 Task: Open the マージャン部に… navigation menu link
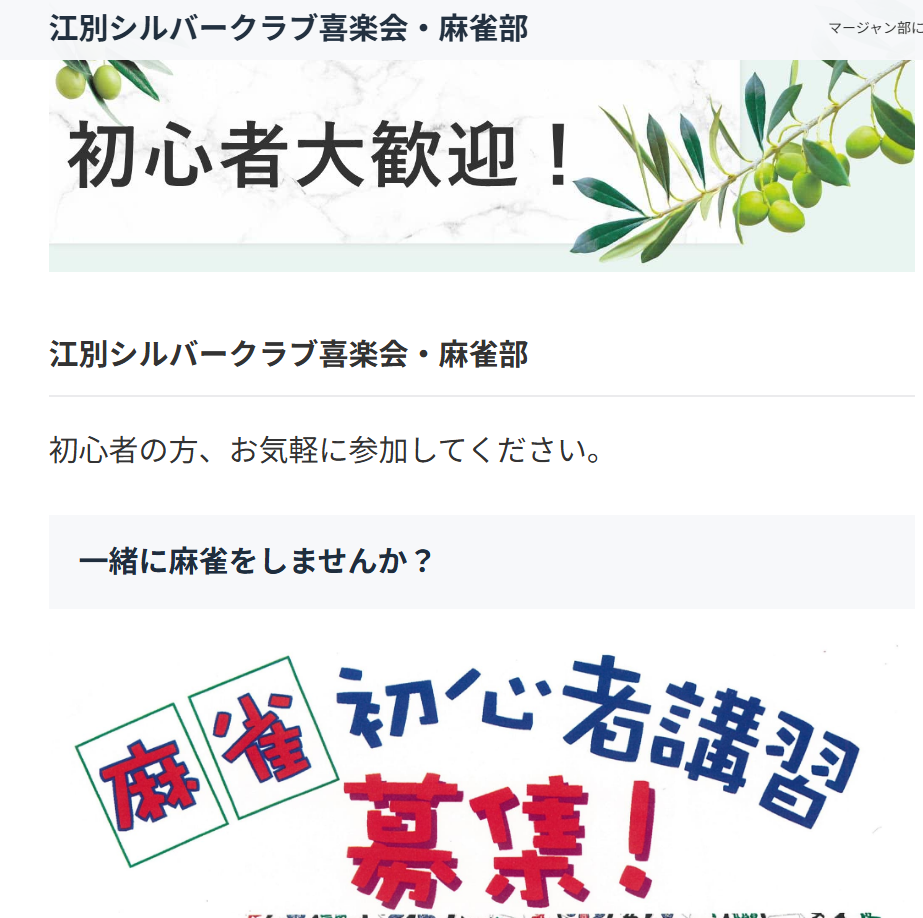pos(874,28)
